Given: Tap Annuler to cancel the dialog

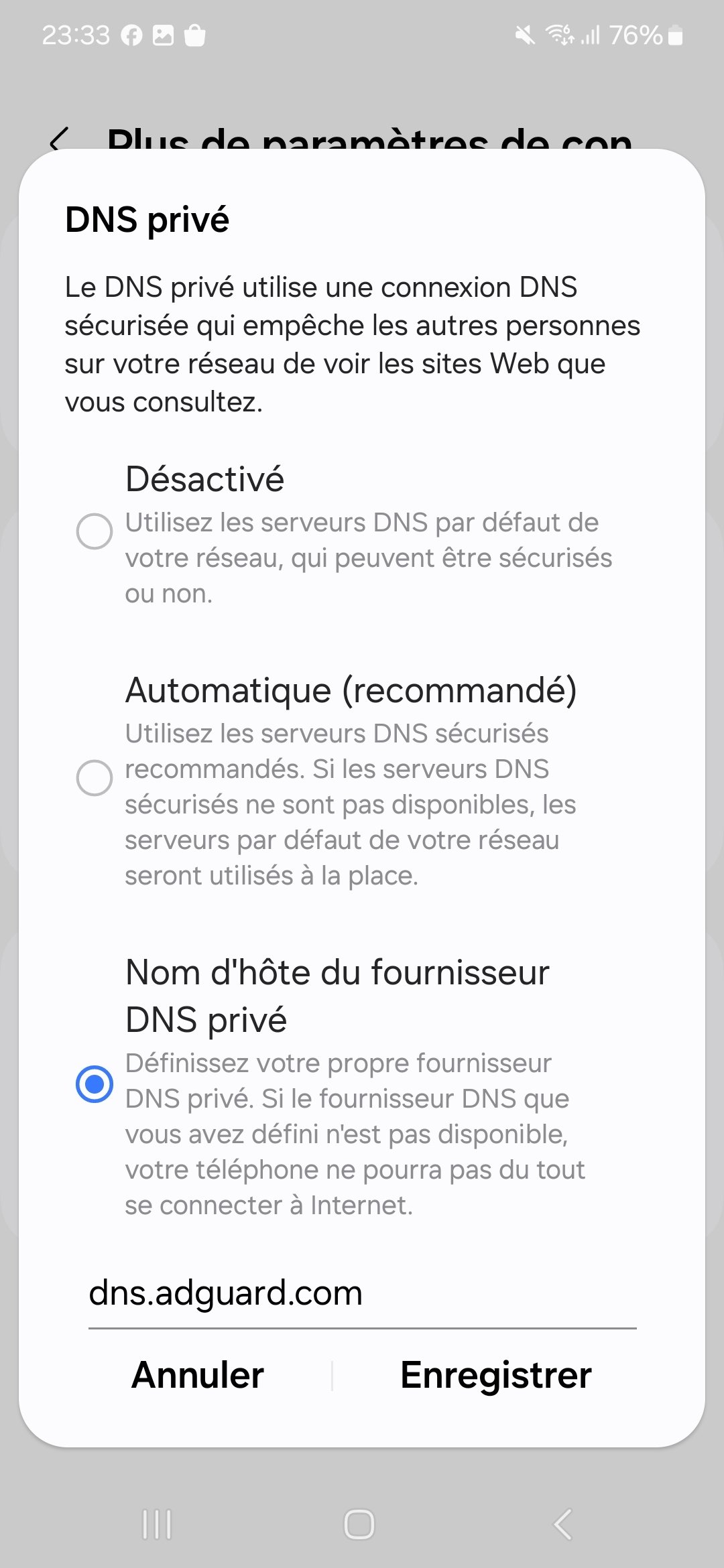Looking at the screenshot, I should [198, 1375].
